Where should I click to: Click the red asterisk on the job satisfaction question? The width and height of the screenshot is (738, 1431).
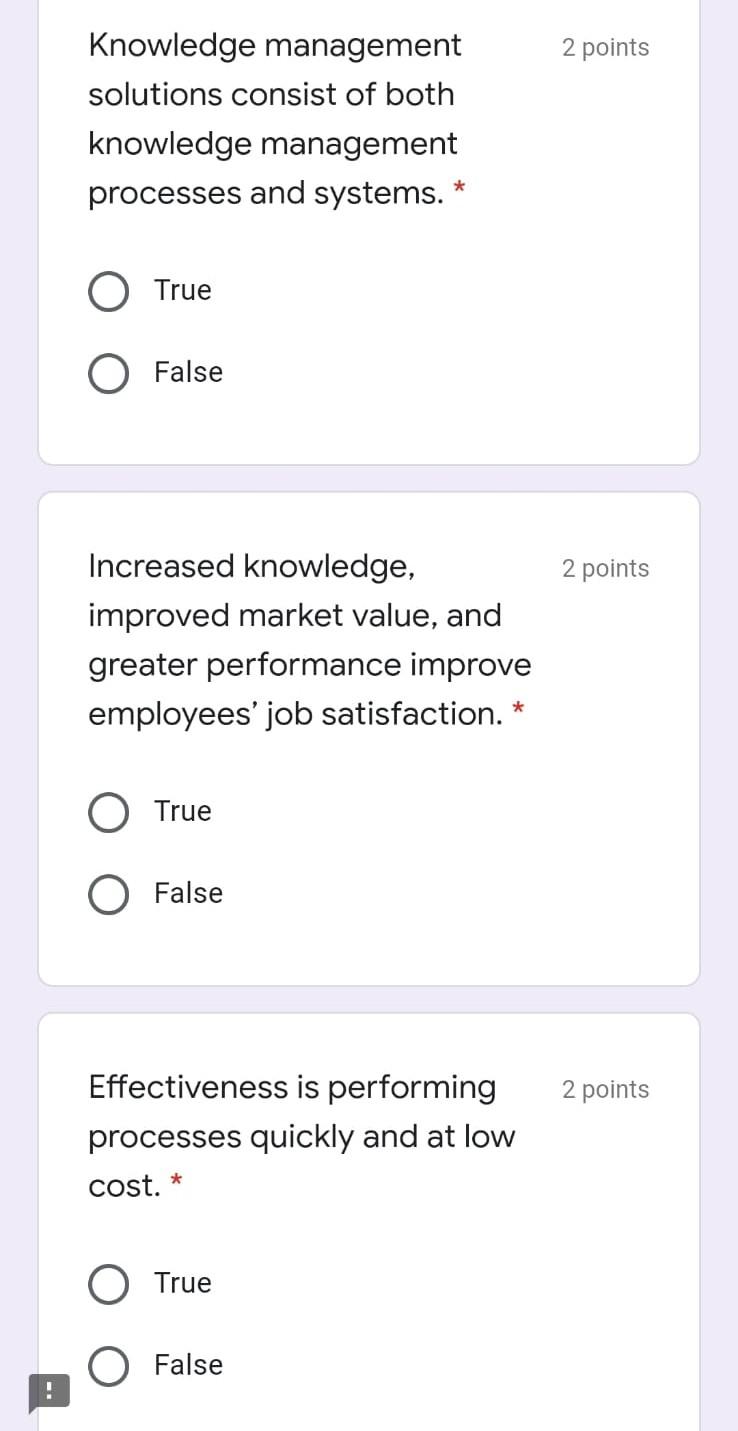click(519, 707)
